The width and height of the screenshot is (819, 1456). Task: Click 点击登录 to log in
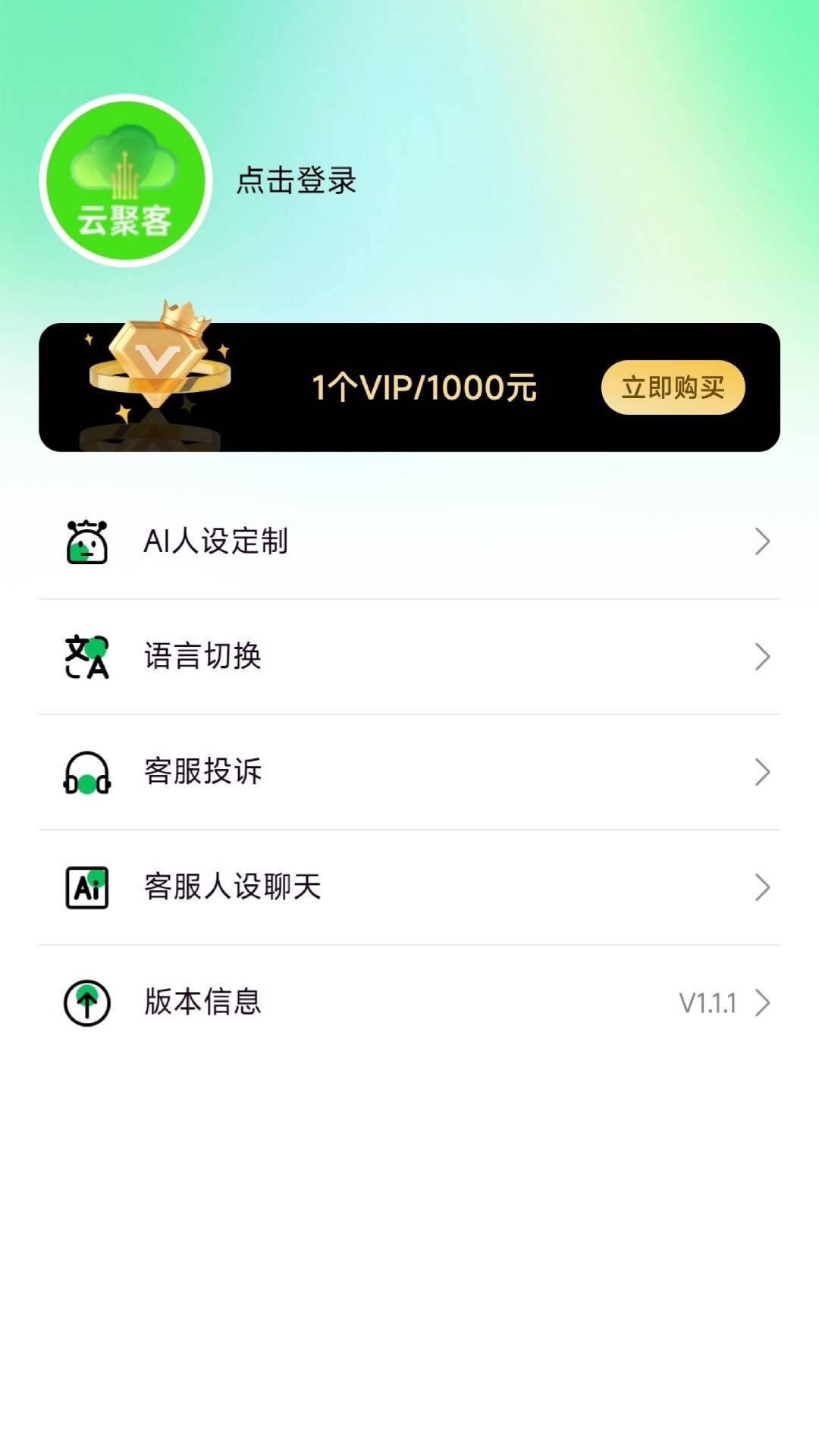(295, 180)
